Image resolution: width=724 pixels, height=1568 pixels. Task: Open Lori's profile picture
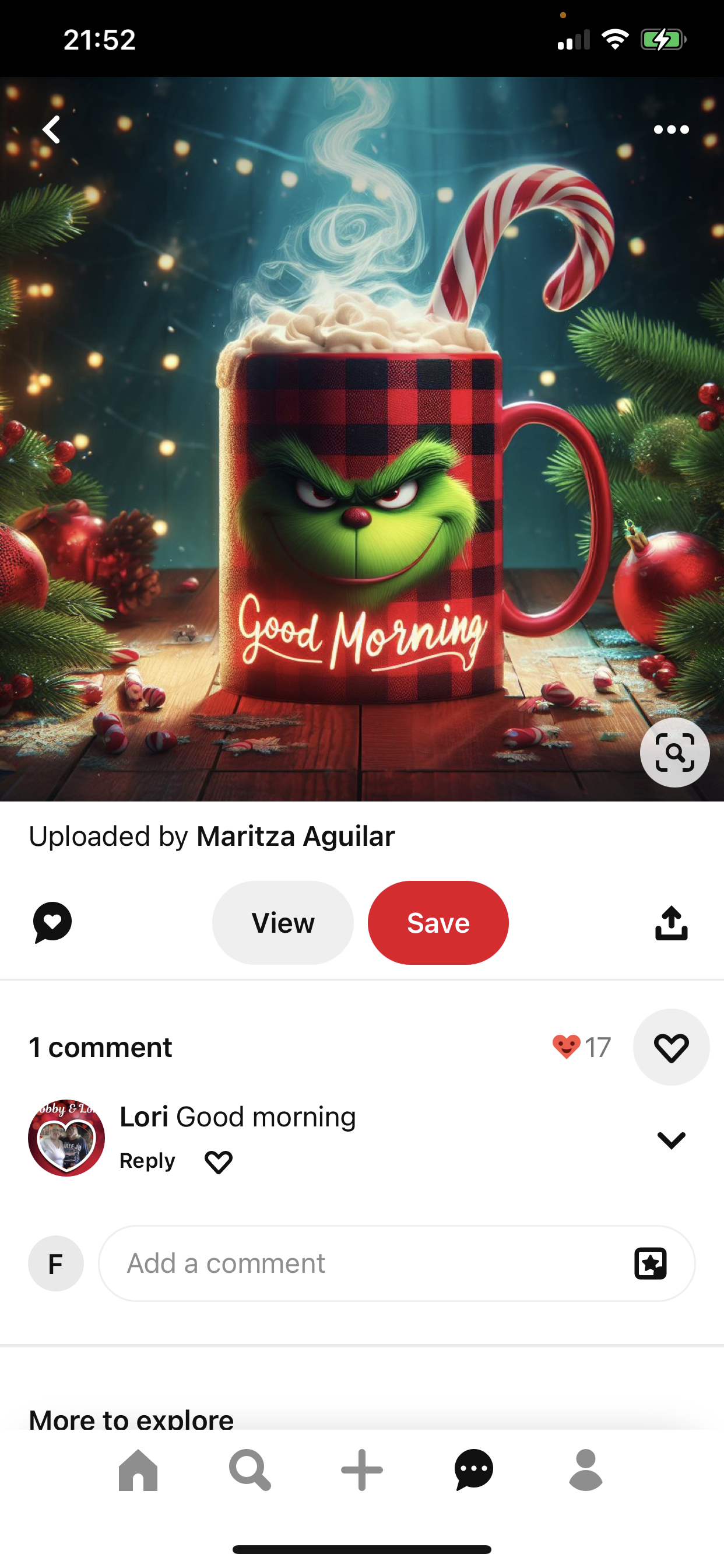(x=66, y=1137)
